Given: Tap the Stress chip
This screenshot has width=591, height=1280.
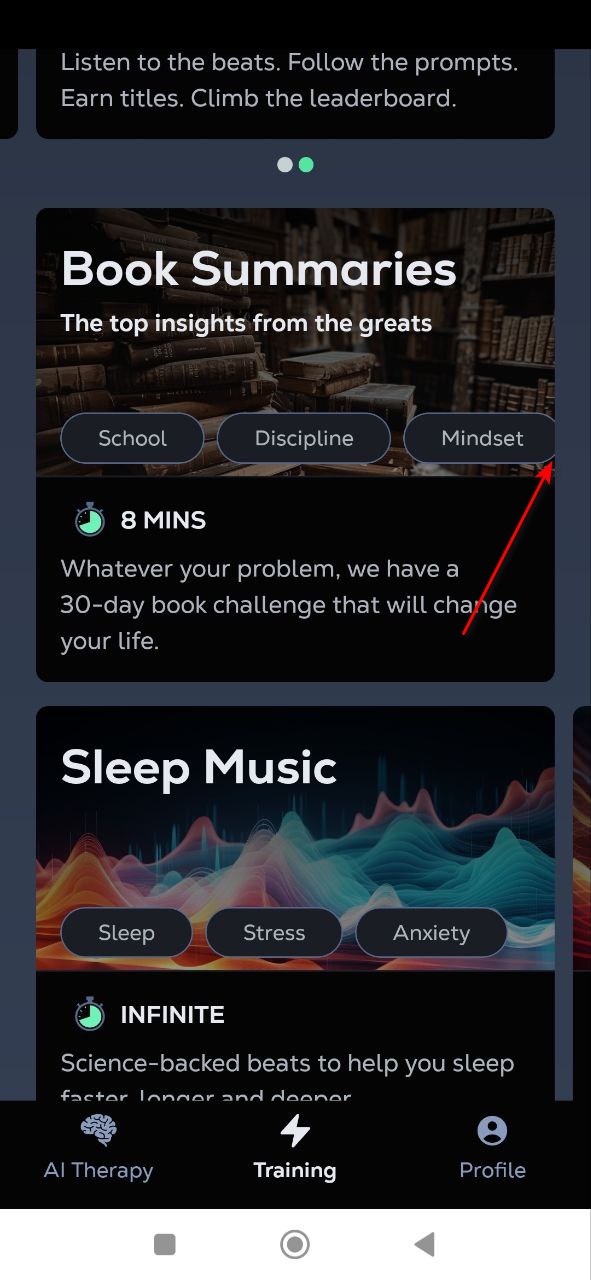Looking at the screenshot, I should [x=274, y=933].
